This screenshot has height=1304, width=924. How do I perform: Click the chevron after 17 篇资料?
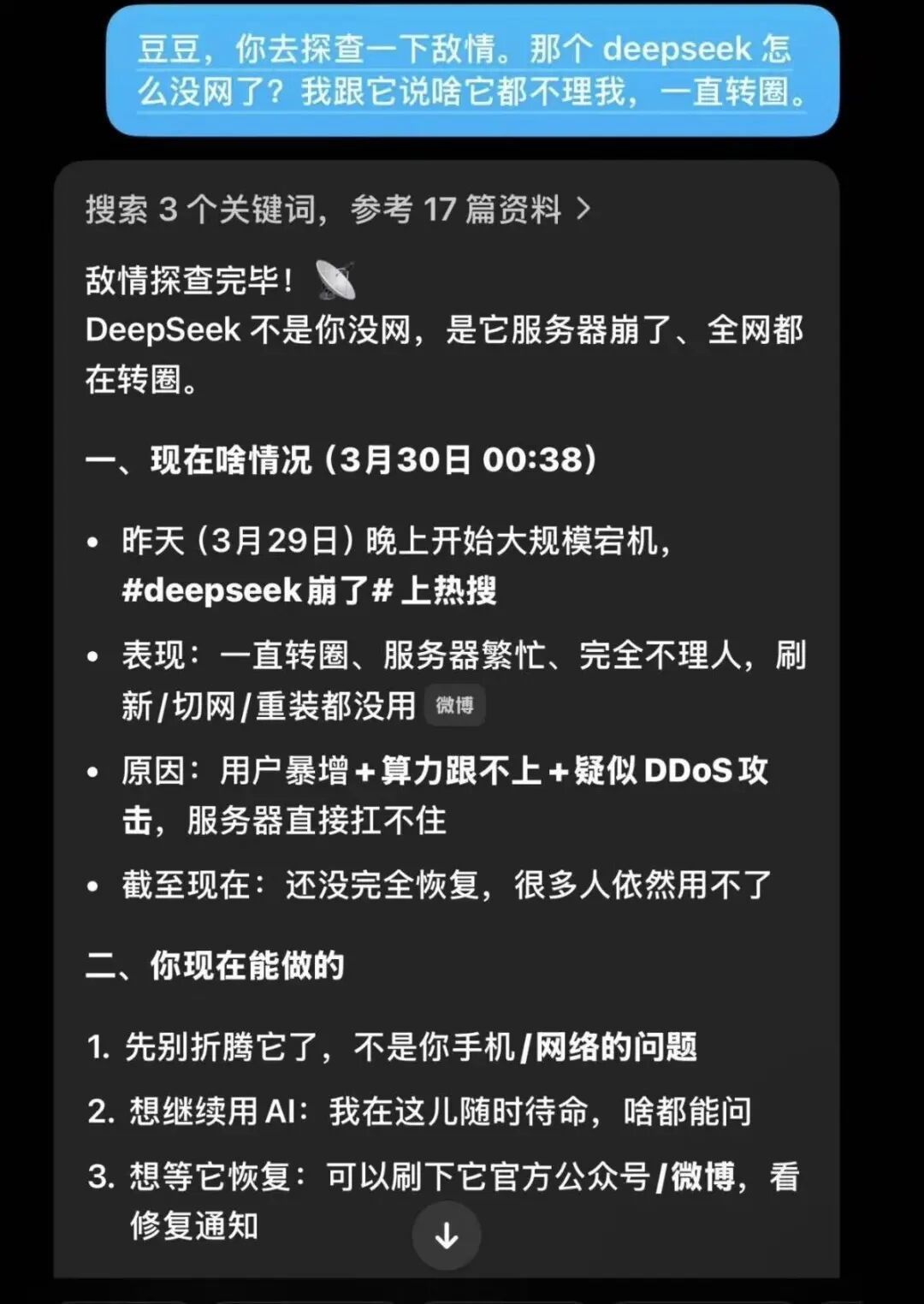[x=585, y=209]
